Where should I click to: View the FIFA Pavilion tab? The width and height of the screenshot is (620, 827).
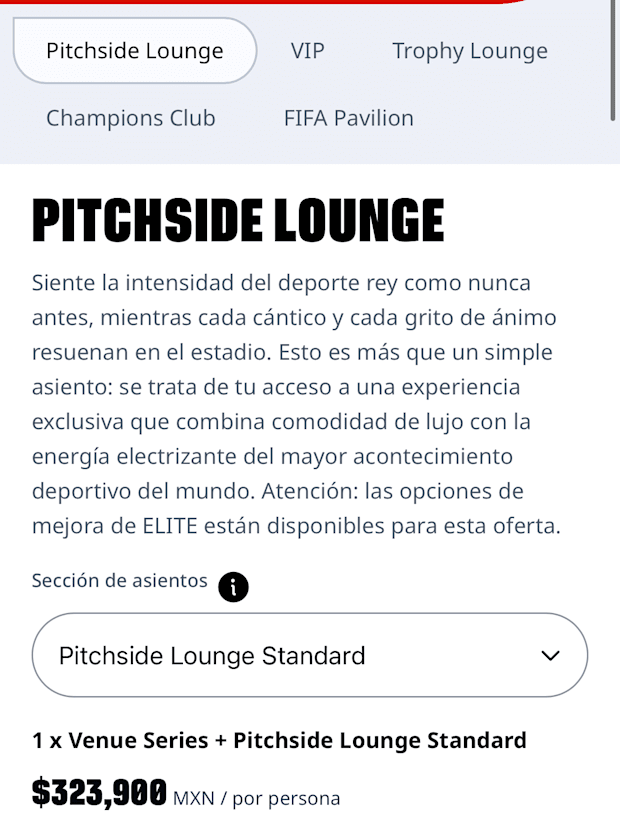[x=349, y=118]
